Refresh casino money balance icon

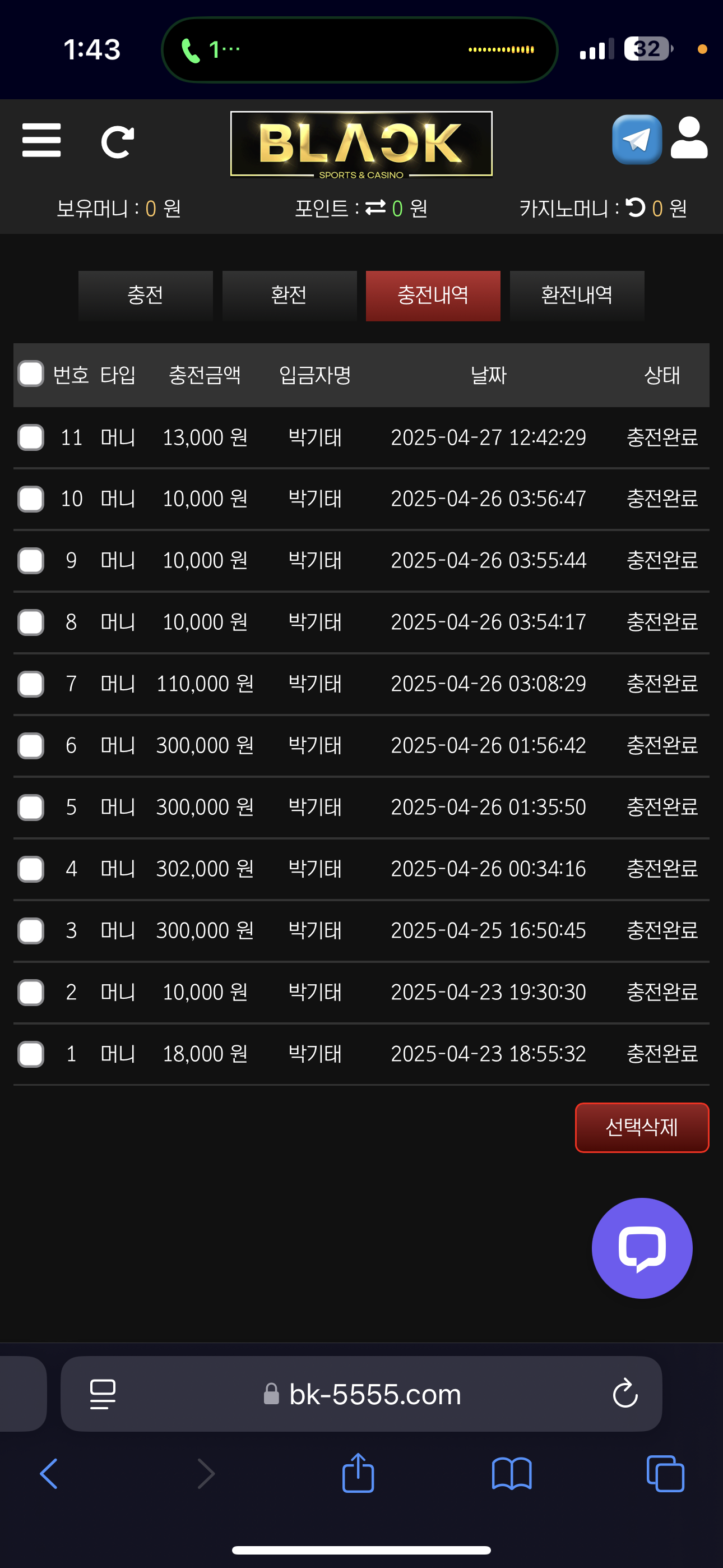pyautogui.click(x=636, y=207)
